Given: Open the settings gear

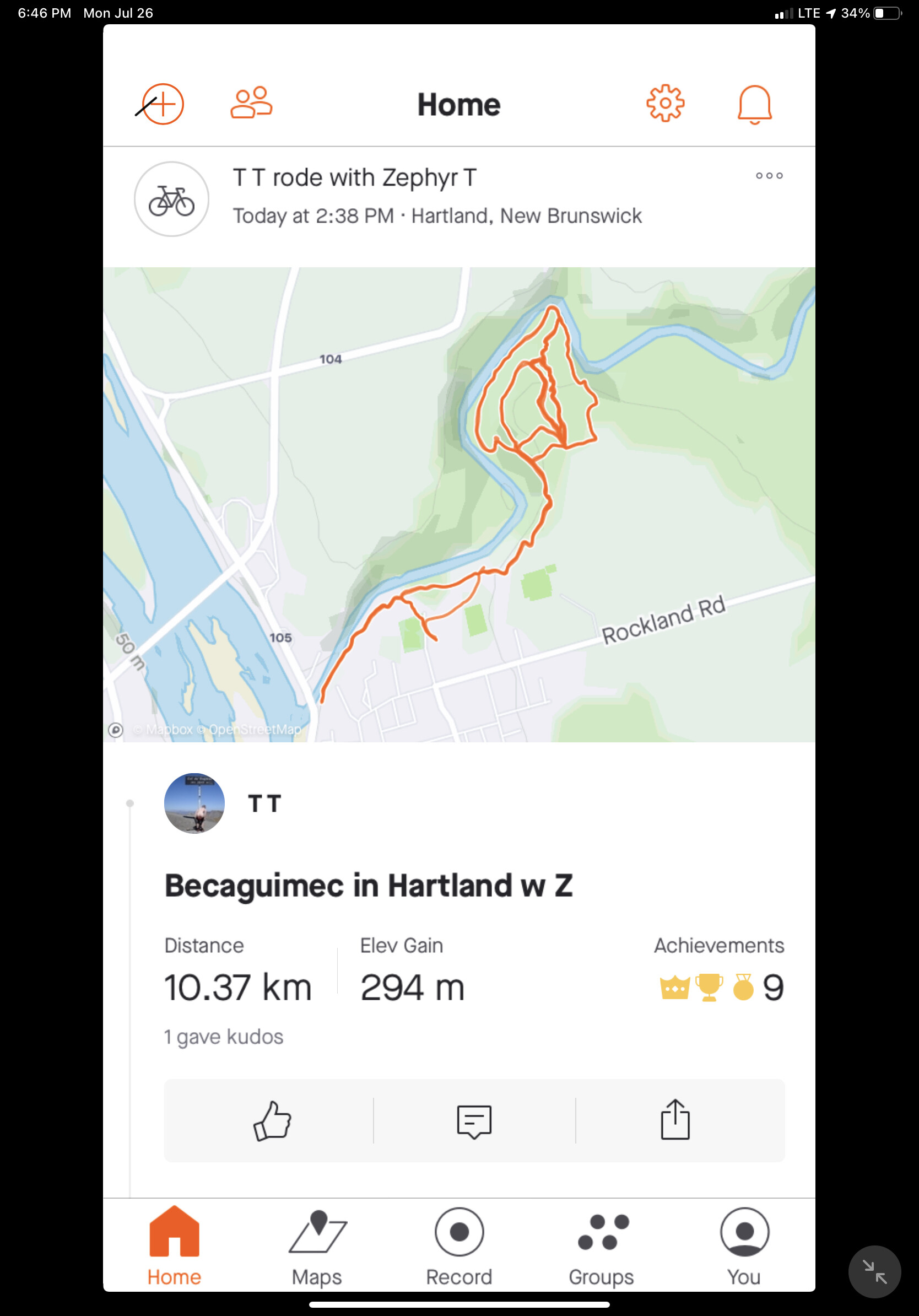Looking at the screenshot, I should click(665, 103).
